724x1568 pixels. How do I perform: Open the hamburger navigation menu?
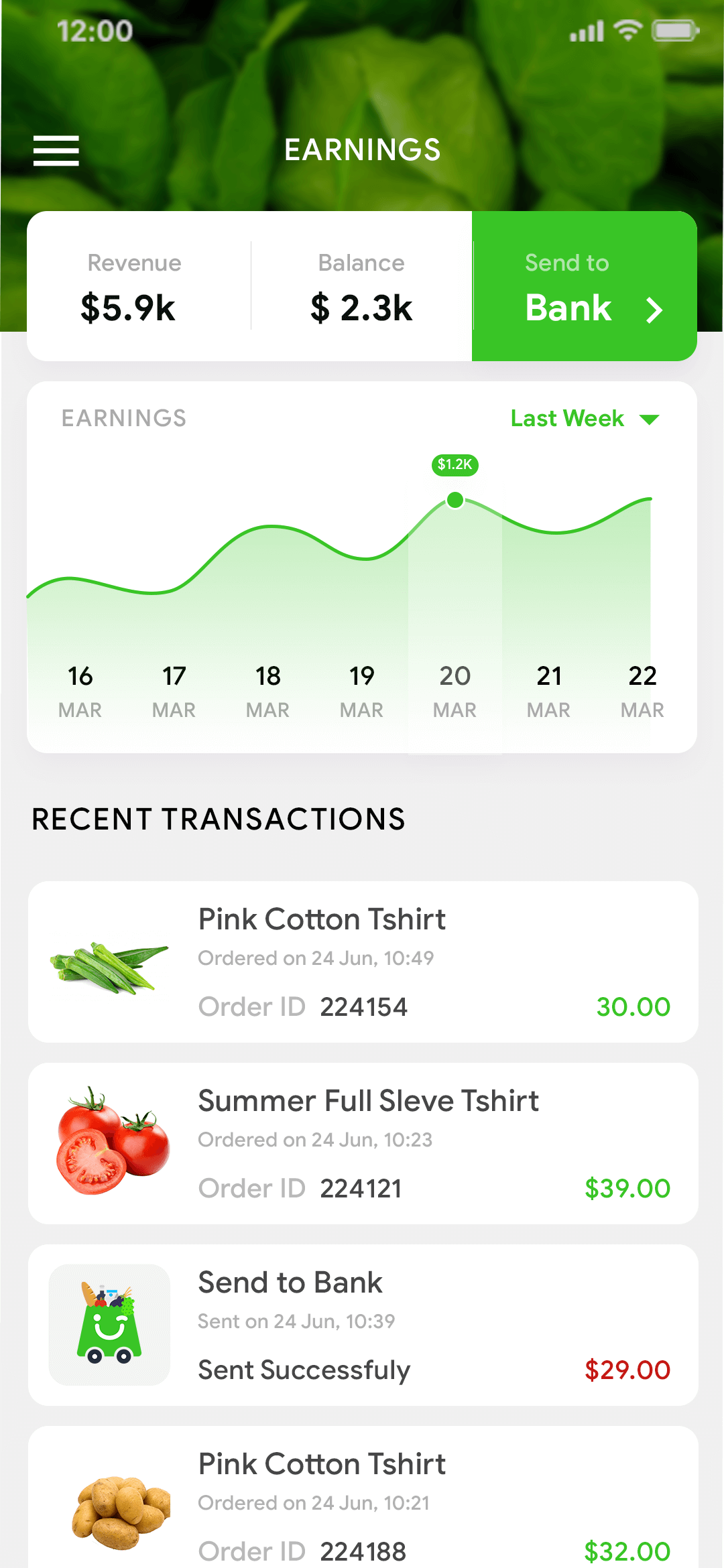56,151
